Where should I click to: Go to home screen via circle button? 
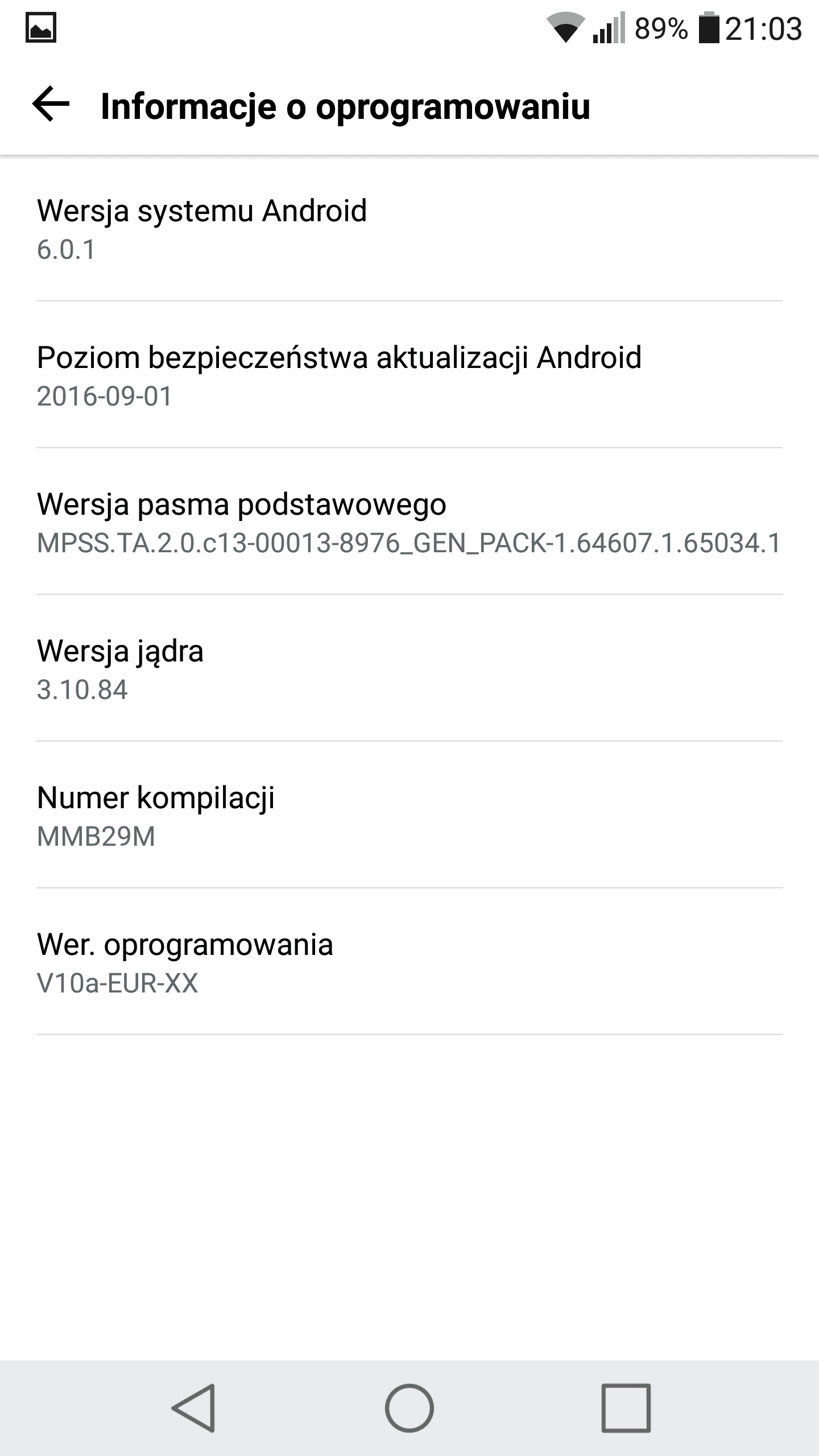point(409,1408)
